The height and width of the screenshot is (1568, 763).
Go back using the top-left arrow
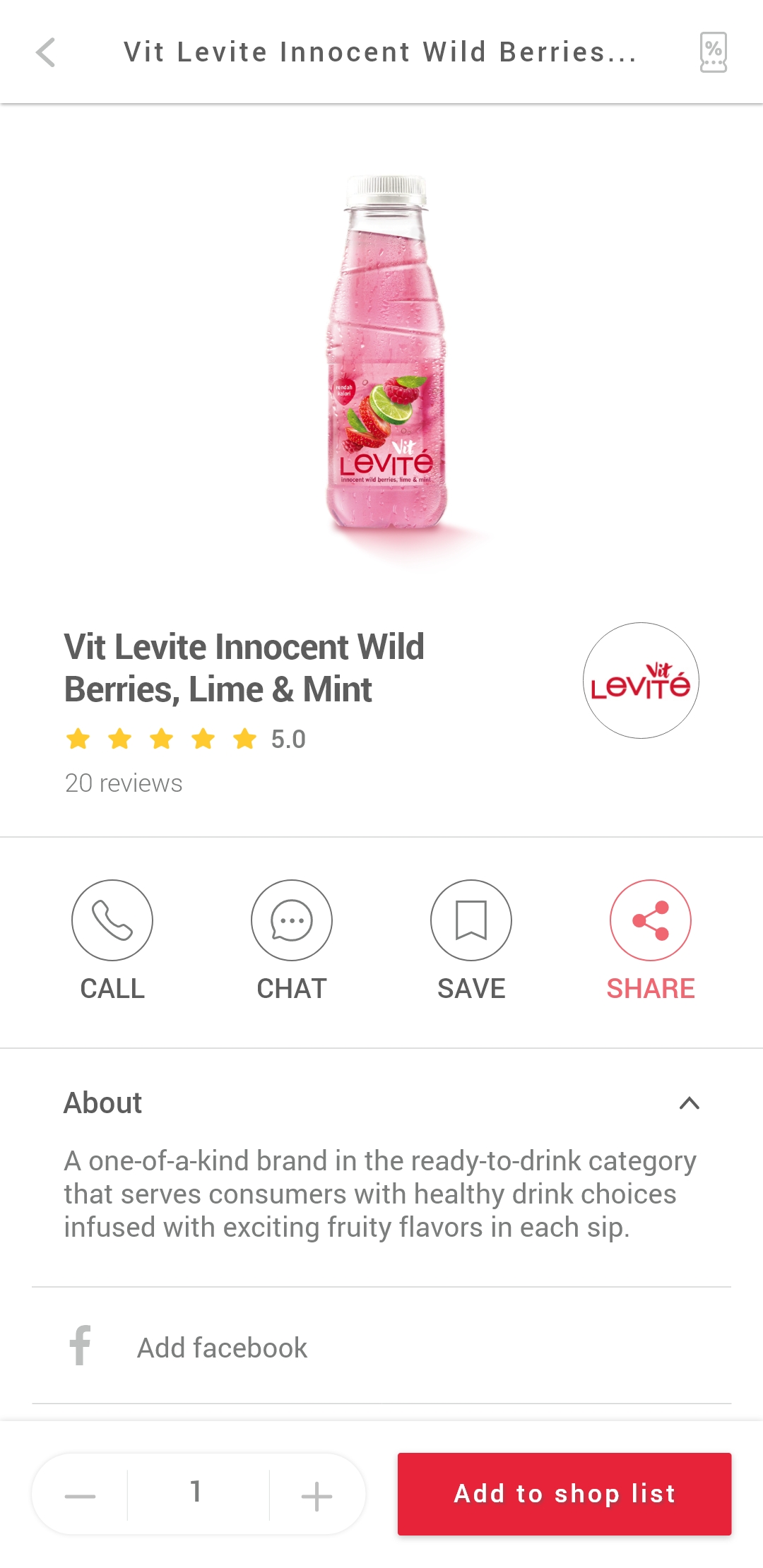46,52
